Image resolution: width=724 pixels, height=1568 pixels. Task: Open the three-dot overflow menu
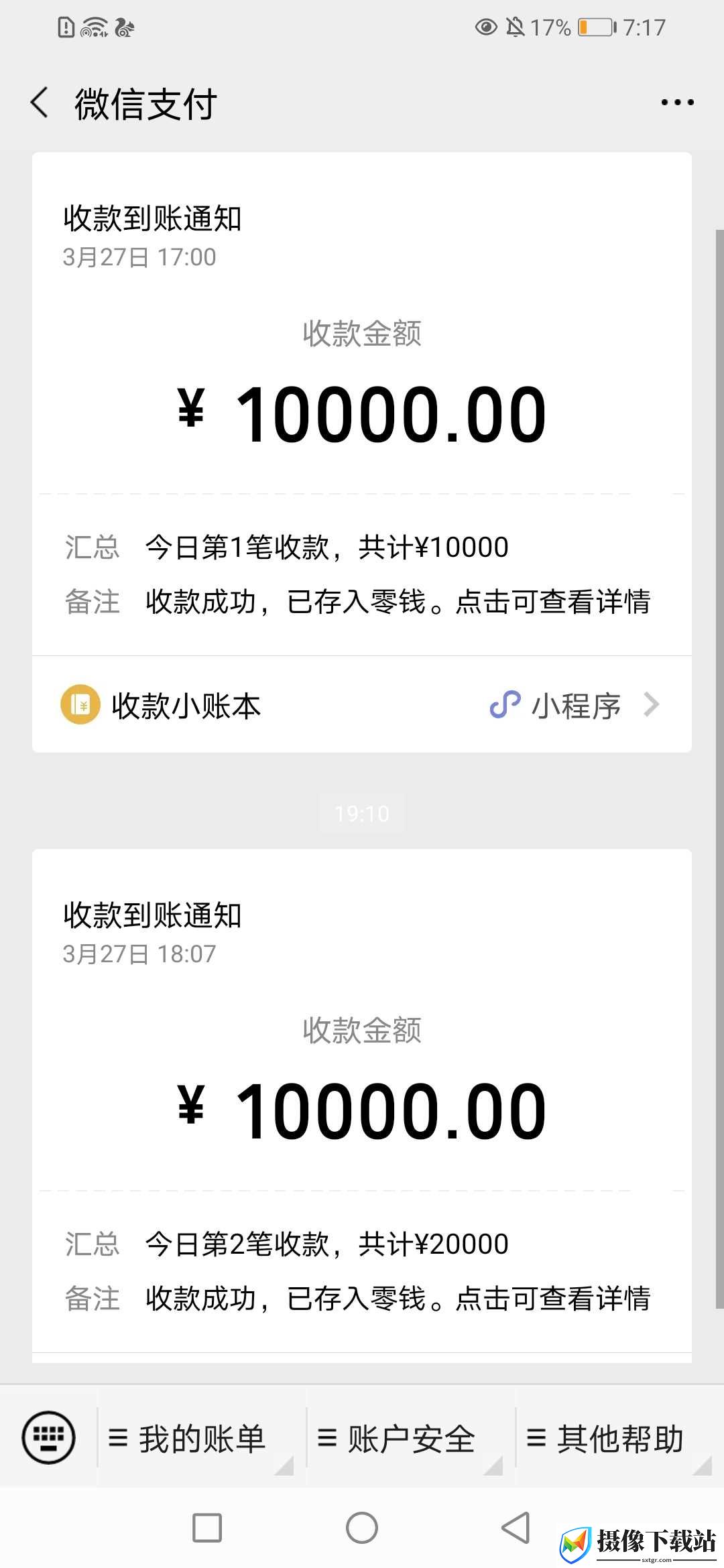pos(677,103)
